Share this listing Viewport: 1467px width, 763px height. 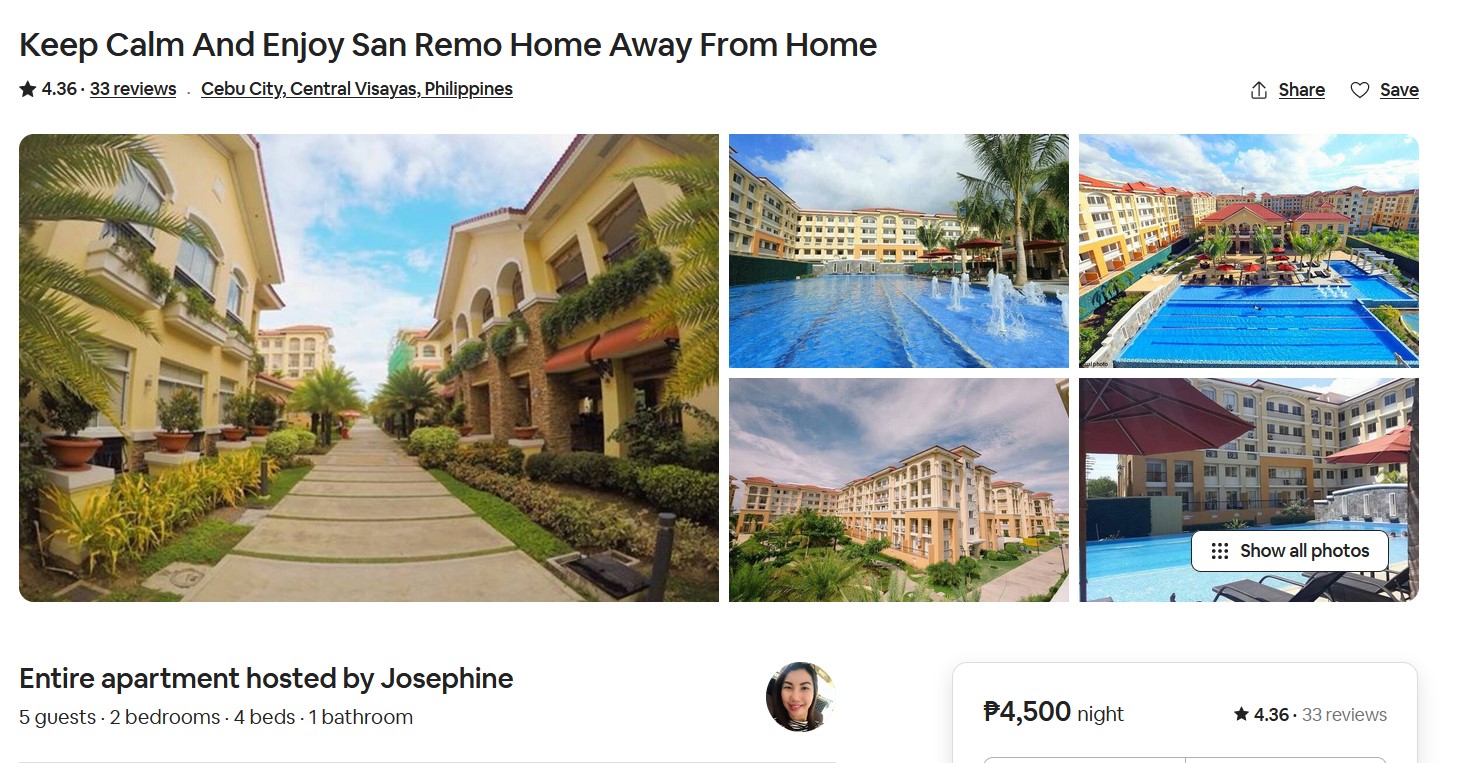click(x=1288, y=90)
